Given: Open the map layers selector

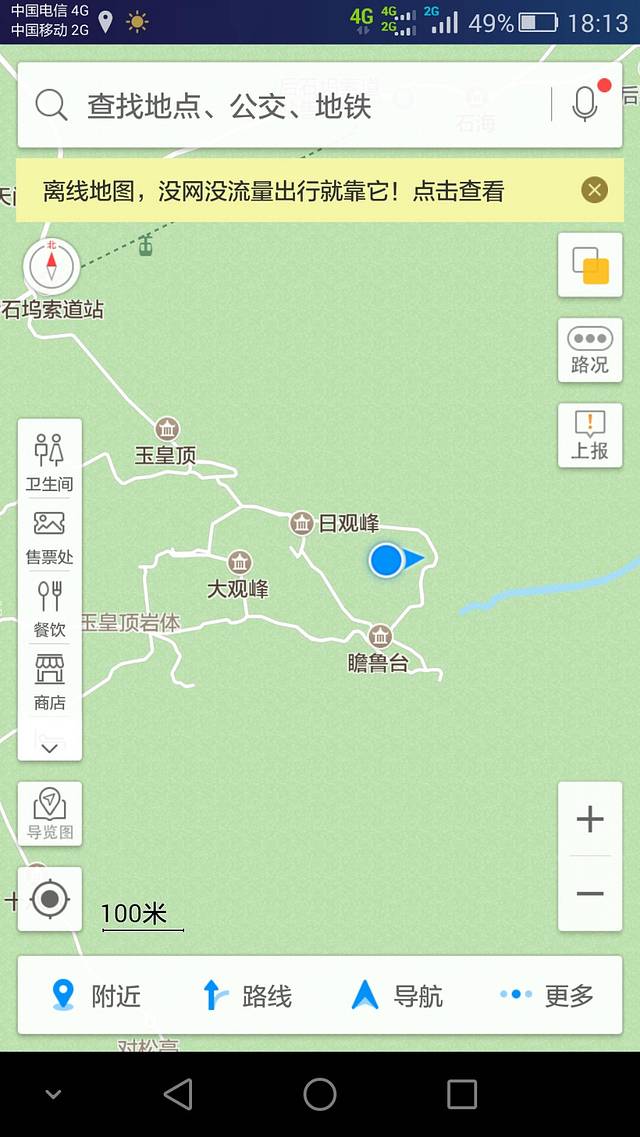Looking at the screenshot, I should pyautogui.click(x=590, y=265).
